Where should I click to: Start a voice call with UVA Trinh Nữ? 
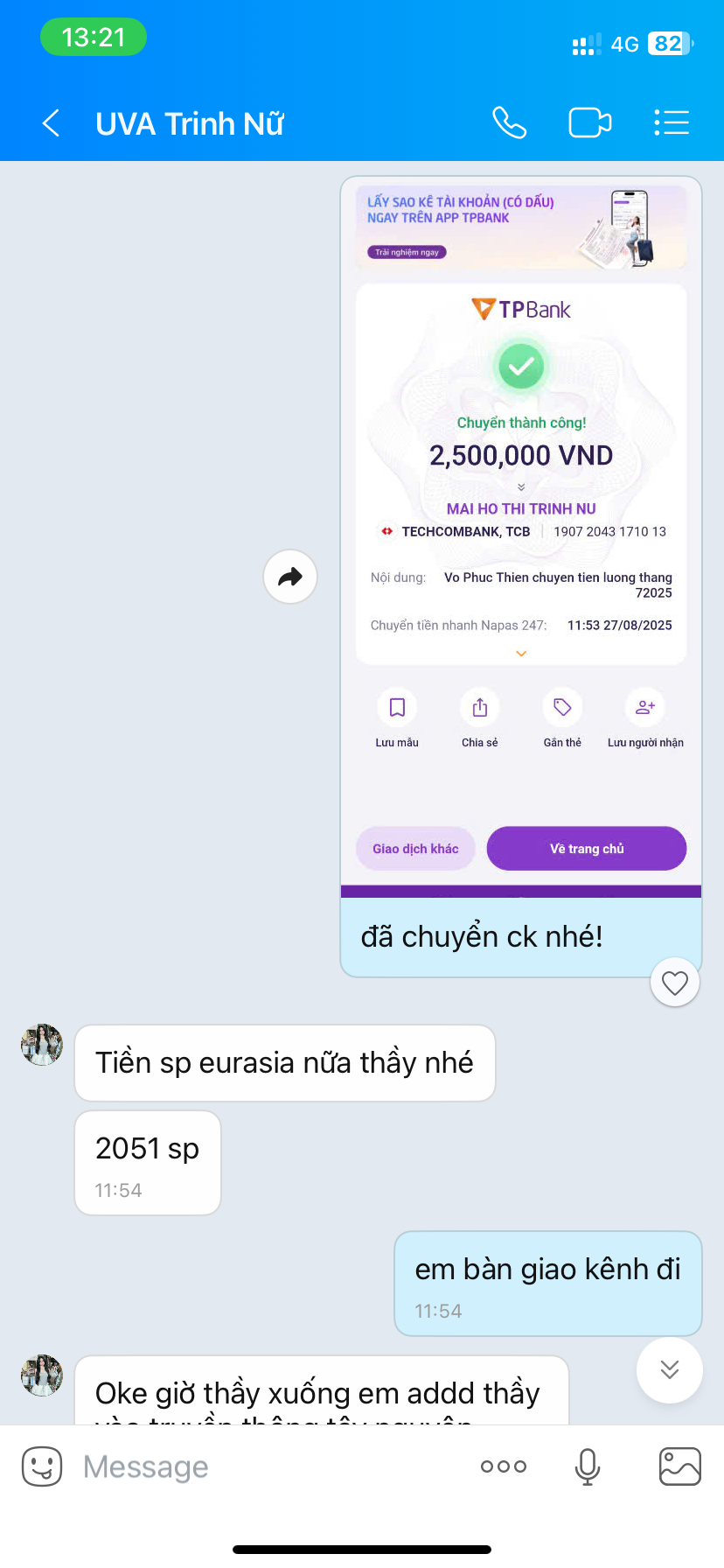[x=509, y=122]
